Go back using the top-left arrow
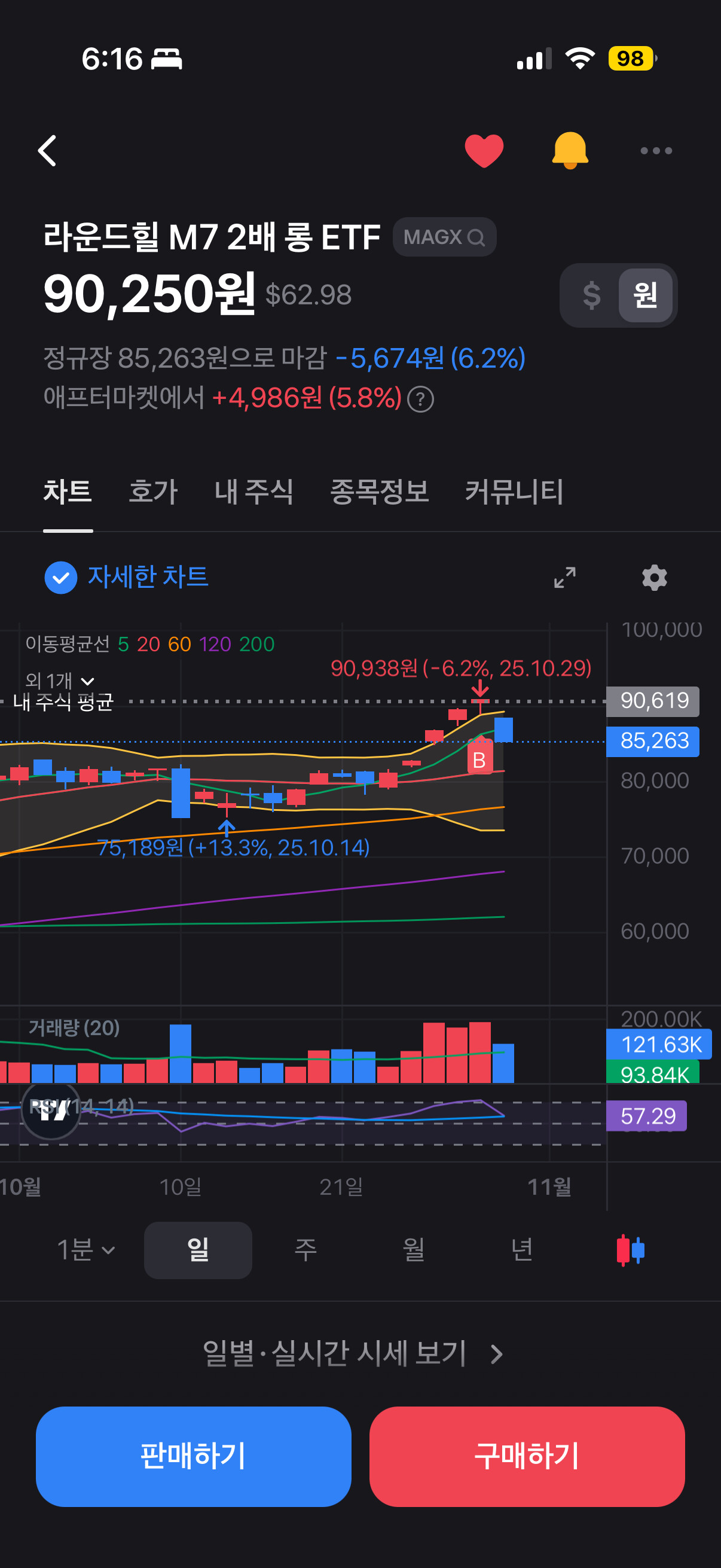Viewport: 721px width, 1568px height. pyautogui.click(x=47, y=150)
